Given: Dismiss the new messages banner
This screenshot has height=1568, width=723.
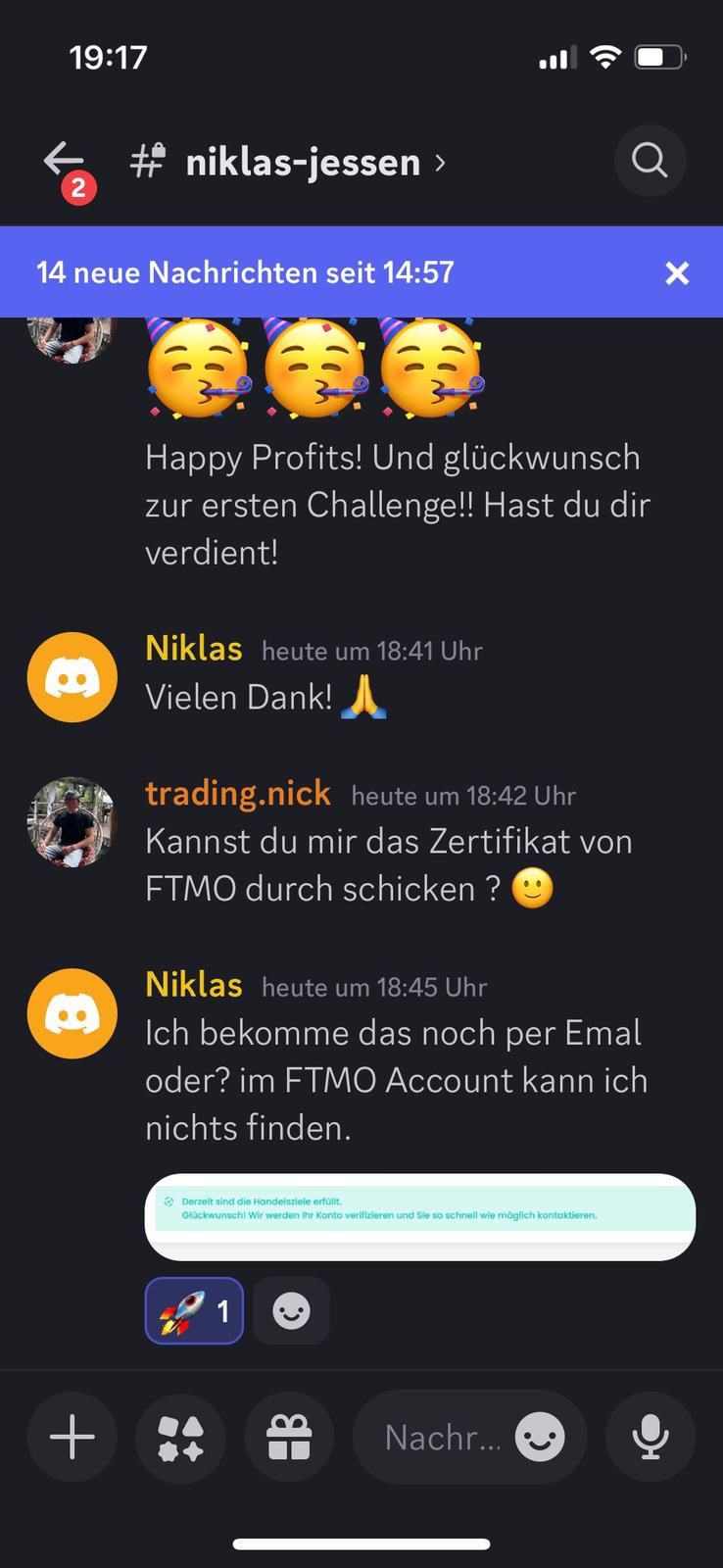Looking at the screenshot, I should pos(677,273).
